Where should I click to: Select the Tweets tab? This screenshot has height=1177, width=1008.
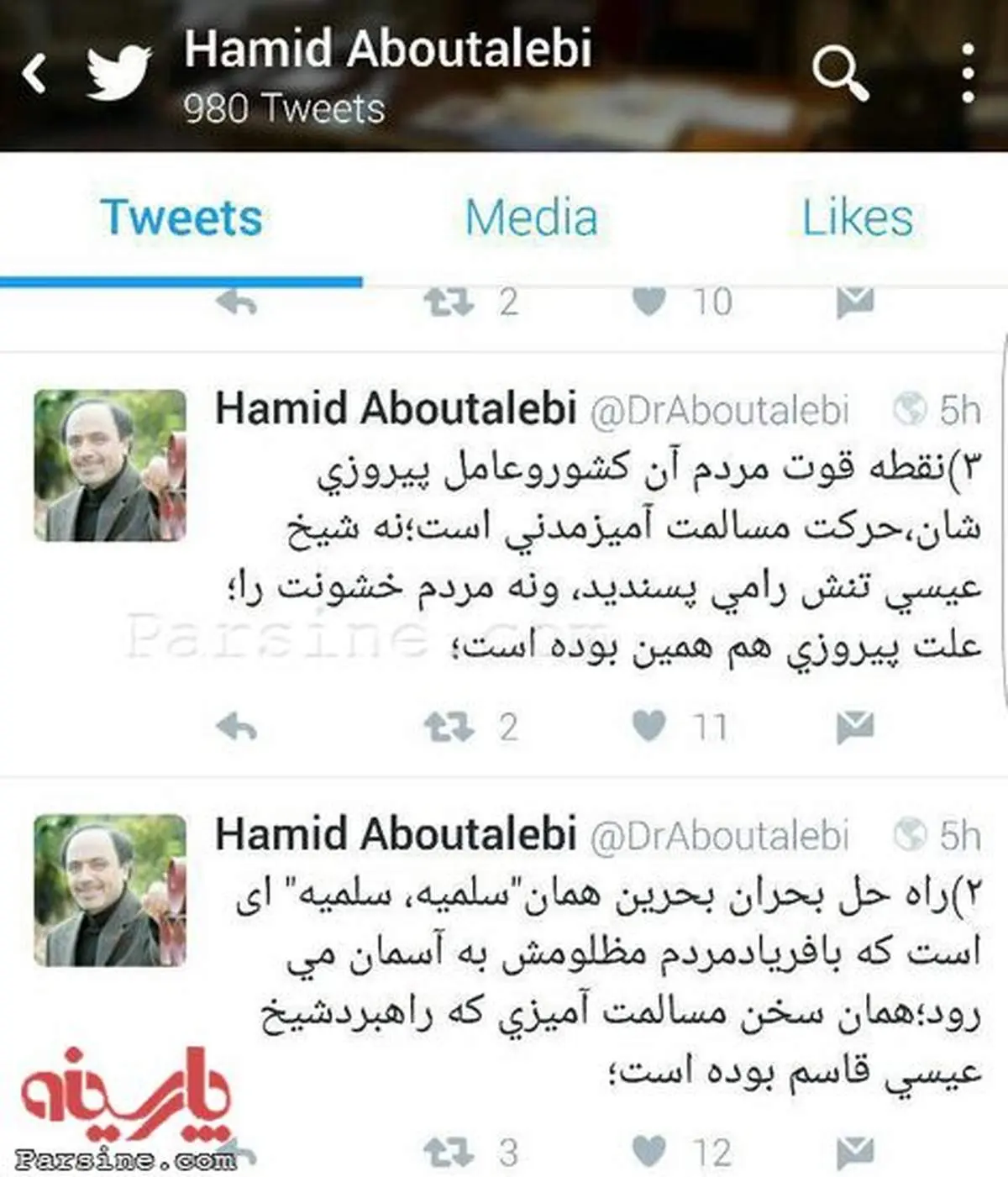pos(181,218)
